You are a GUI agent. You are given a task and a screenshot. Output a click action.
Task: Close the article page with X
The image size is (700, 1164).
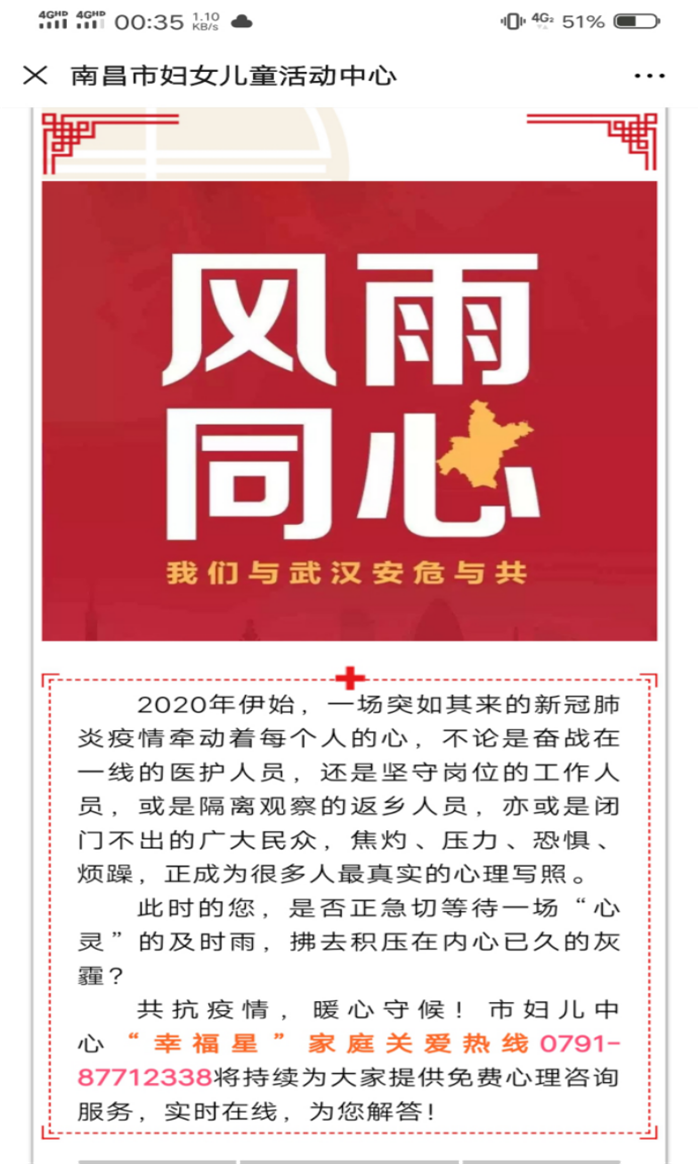(35, 76)
